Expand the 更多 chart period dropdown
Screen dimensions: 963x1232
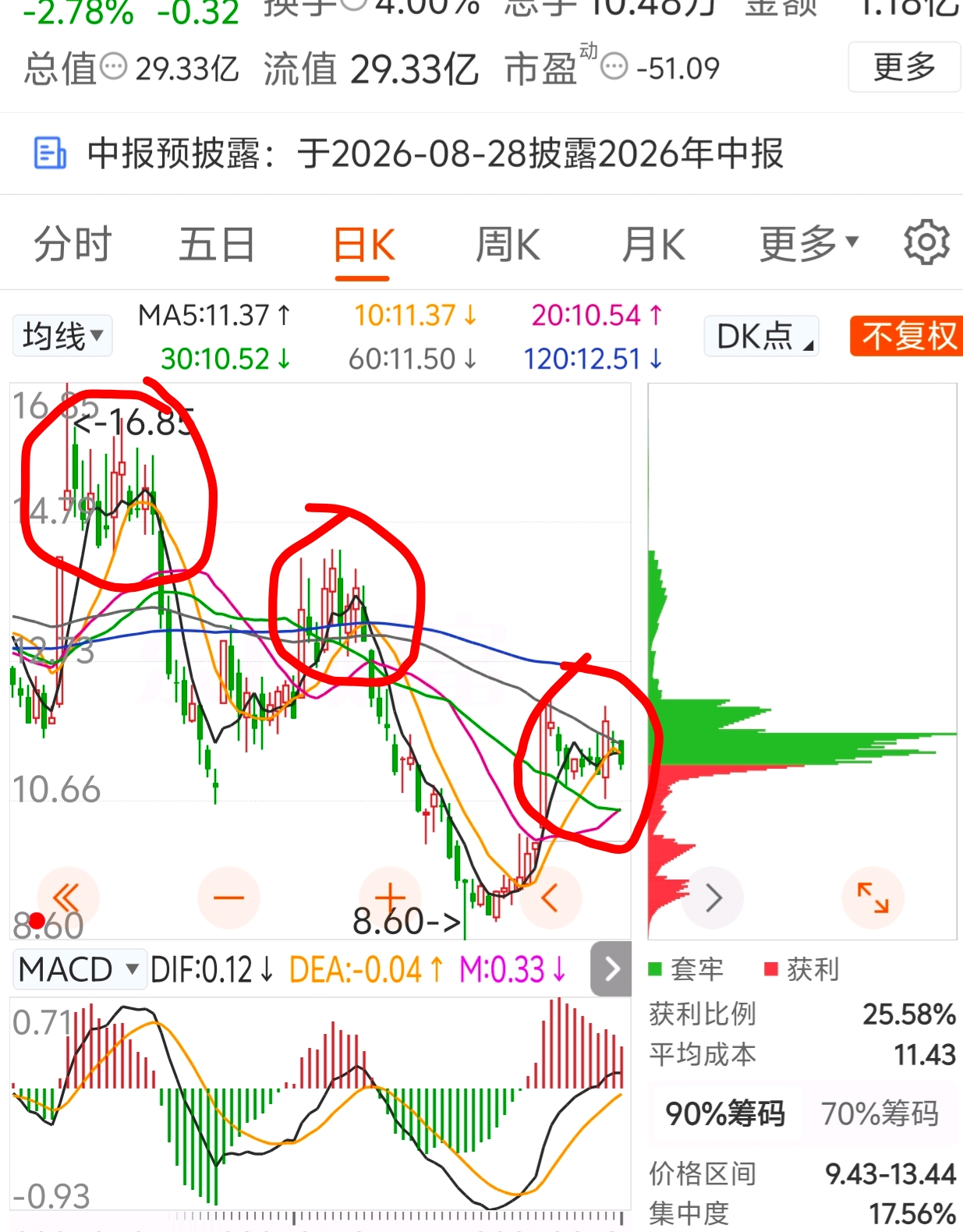[809, 245]
